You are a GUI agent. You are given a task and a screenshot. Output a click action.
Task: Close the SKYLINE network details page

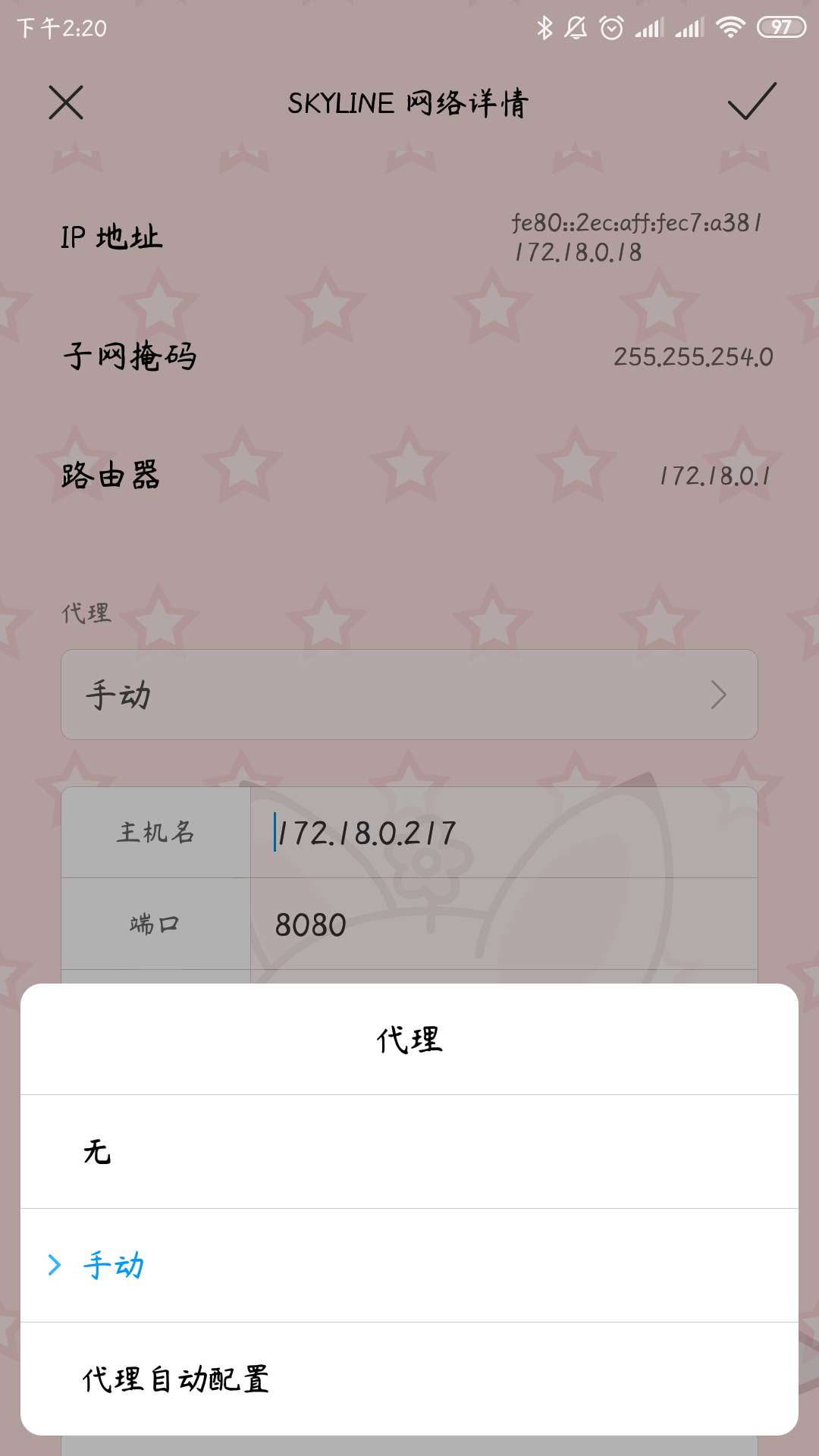(x=66, y=102)
